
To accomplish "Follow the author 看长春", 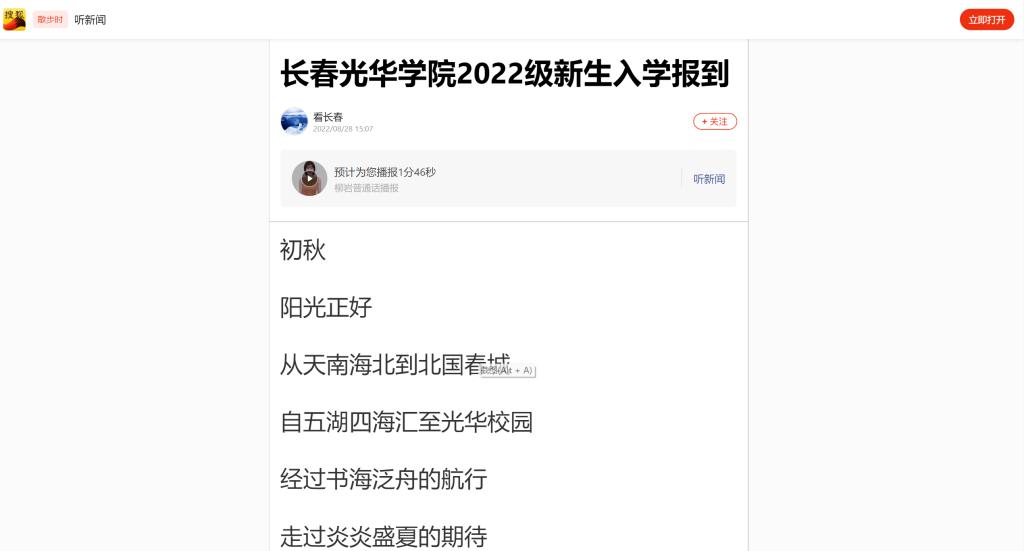I will tap(715, 121).
